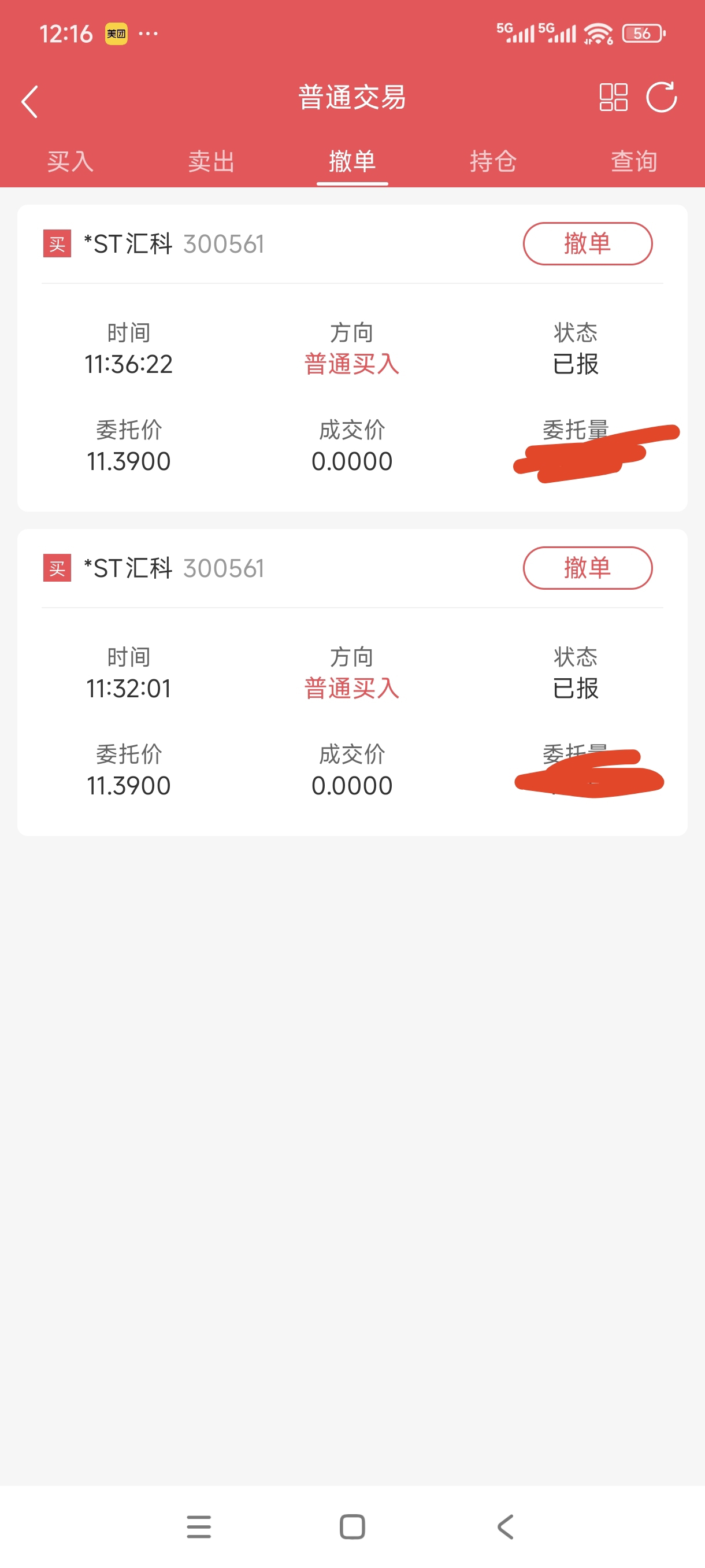Image resolution: width=705 pixels, height=1568 pixels.
Task: Select the 撤单 tab
Action: click(x=352, y=161)
